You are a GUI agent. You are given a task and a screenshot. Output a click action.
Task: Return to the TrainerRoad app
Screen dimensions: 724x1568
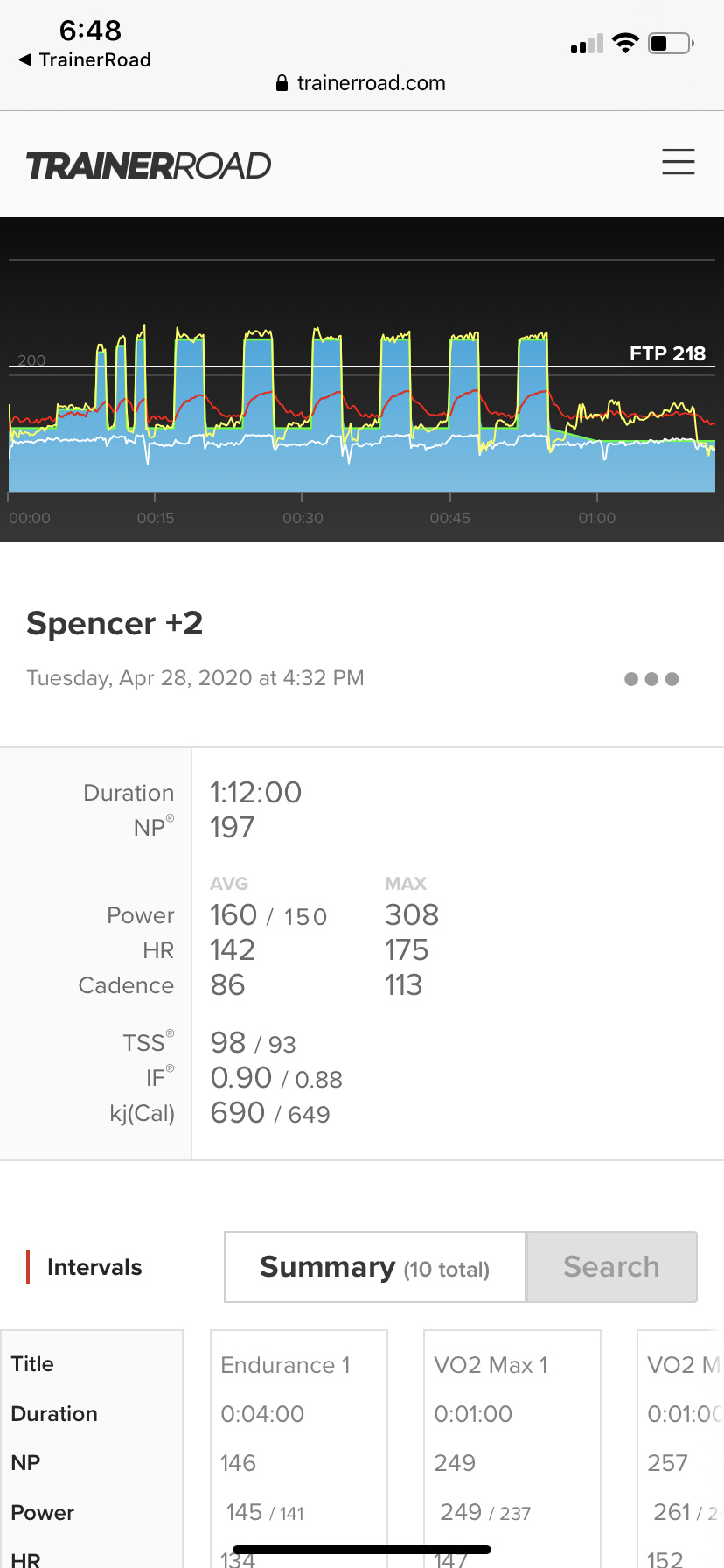point(85,59)
